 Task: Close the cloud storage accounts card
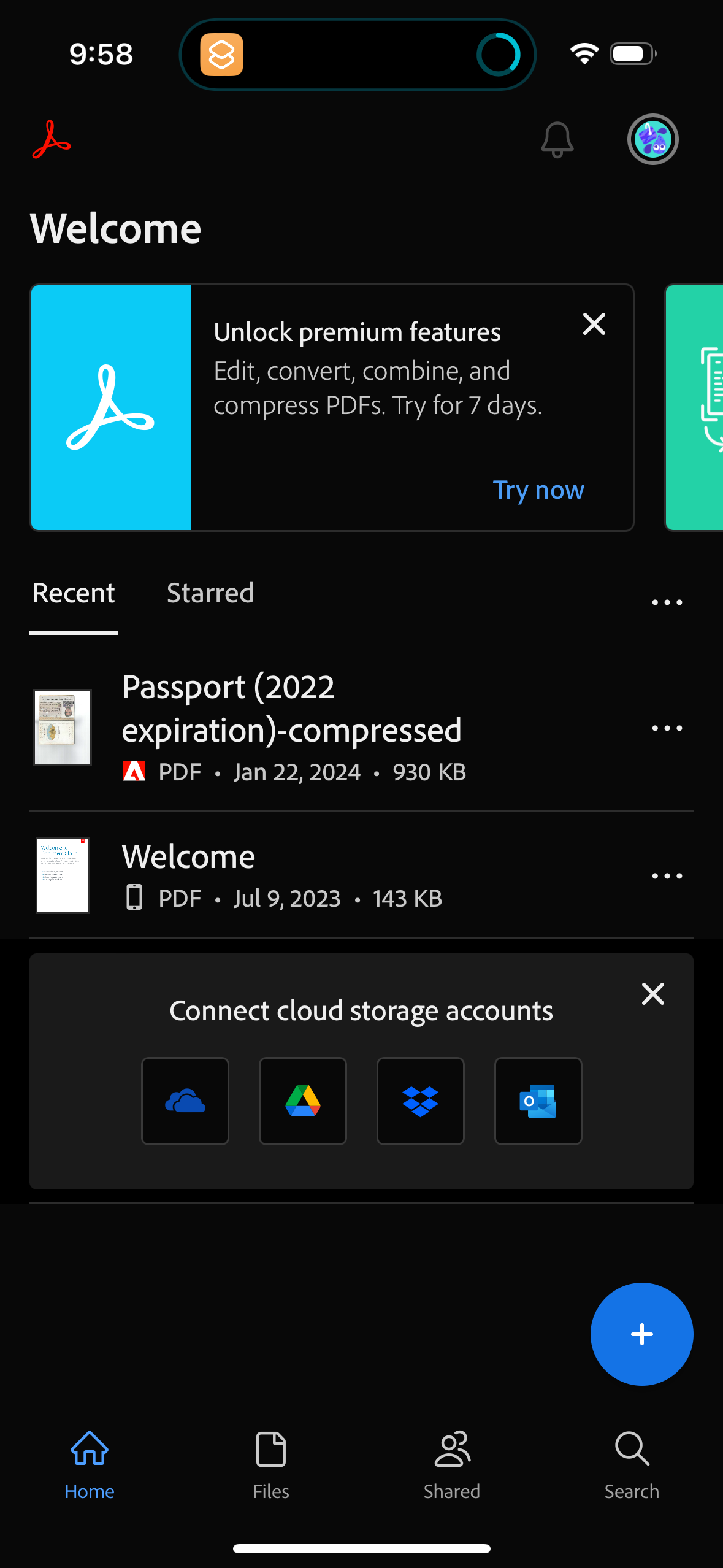(x=652, y=994)
